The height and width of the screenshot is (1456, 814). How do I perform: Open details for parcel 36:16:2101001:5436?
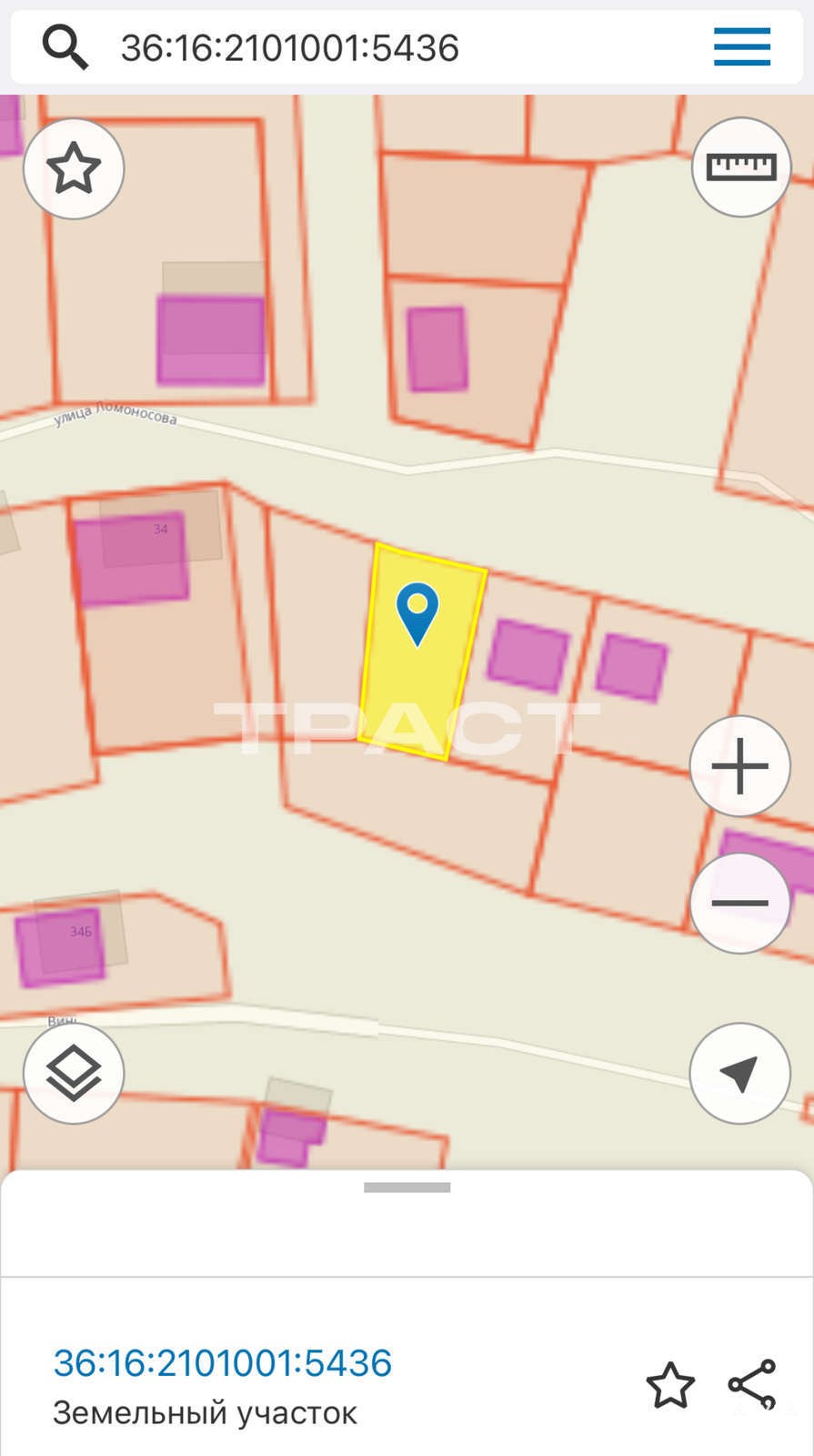tap(223, 1362)
